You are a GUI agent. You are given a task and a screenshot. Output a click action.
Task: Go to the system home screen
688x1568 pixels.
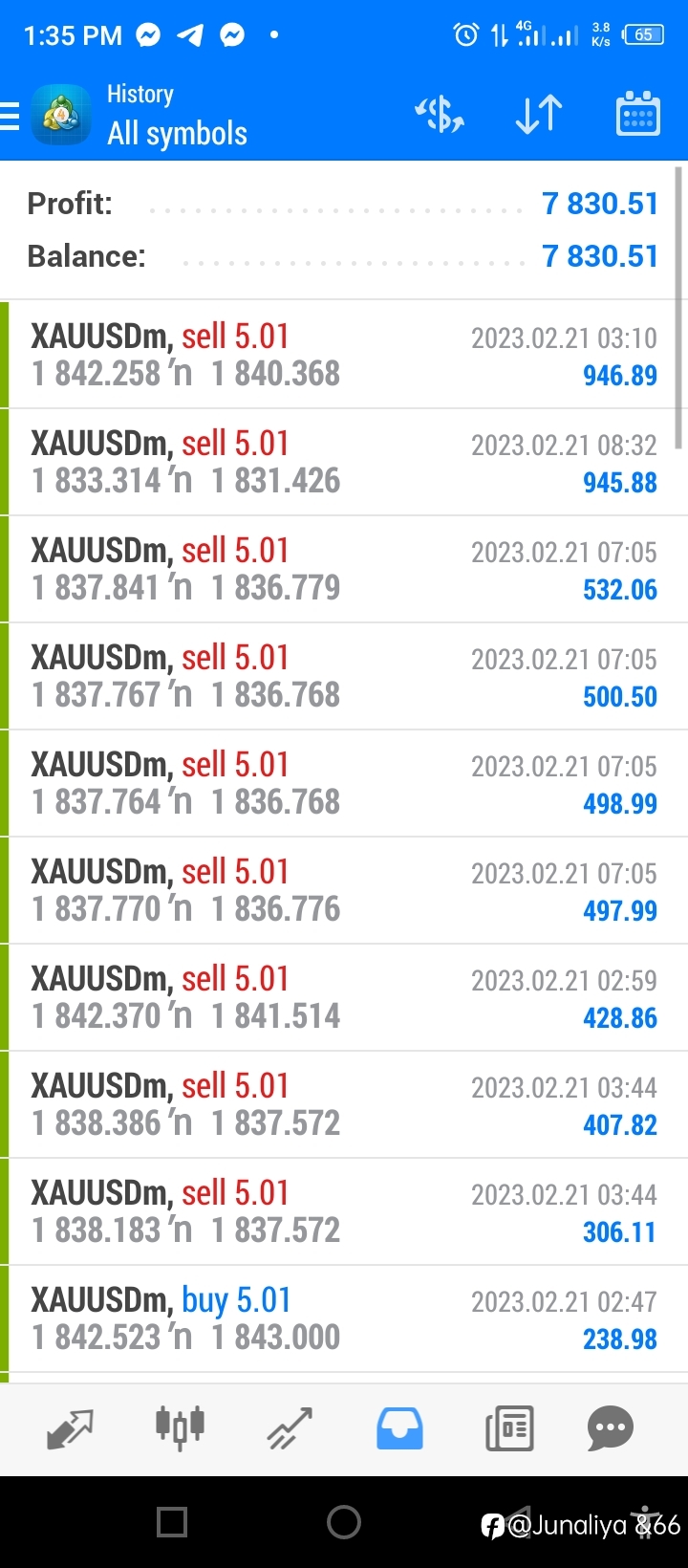point(344,1522)
